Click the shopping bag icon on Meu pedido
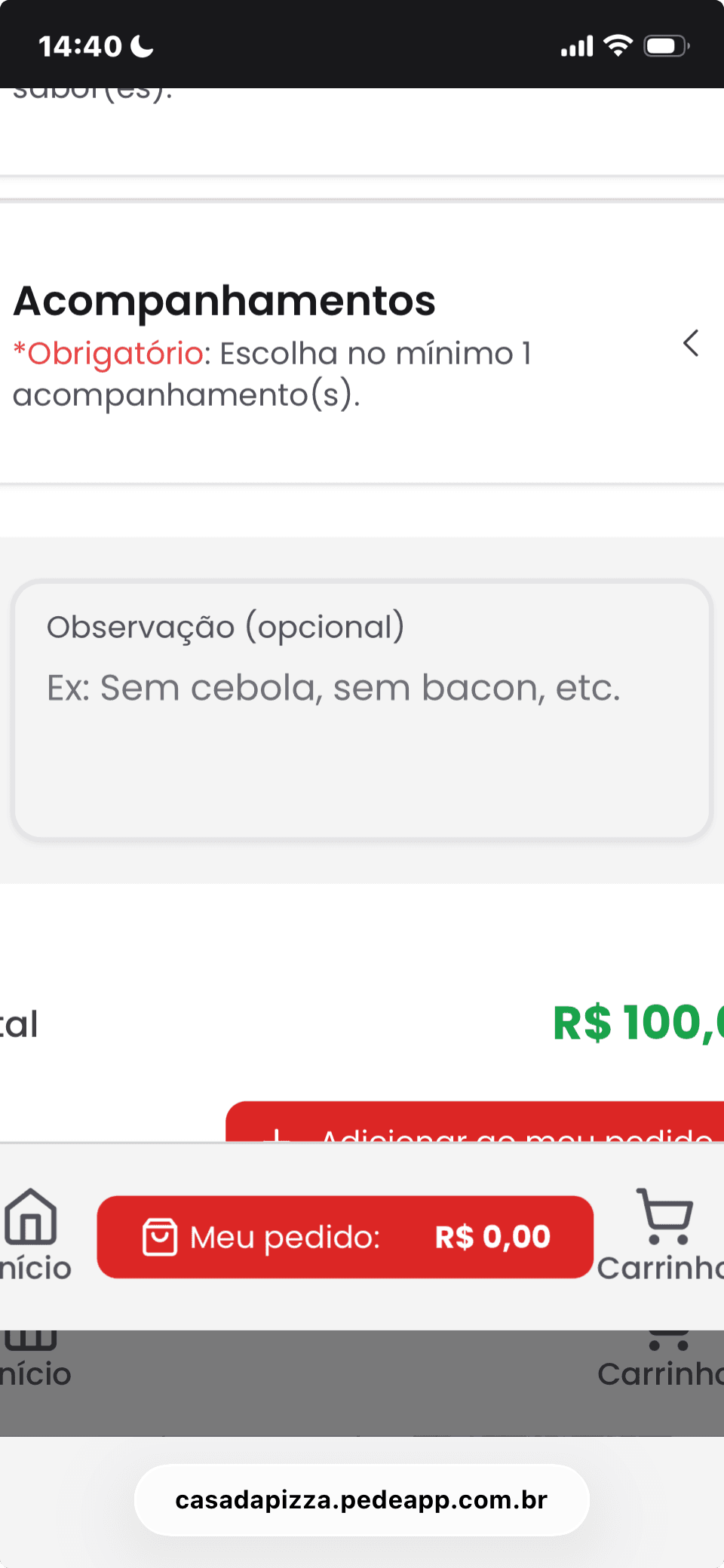The image size is (724, 1568). tap(158, 1236)
